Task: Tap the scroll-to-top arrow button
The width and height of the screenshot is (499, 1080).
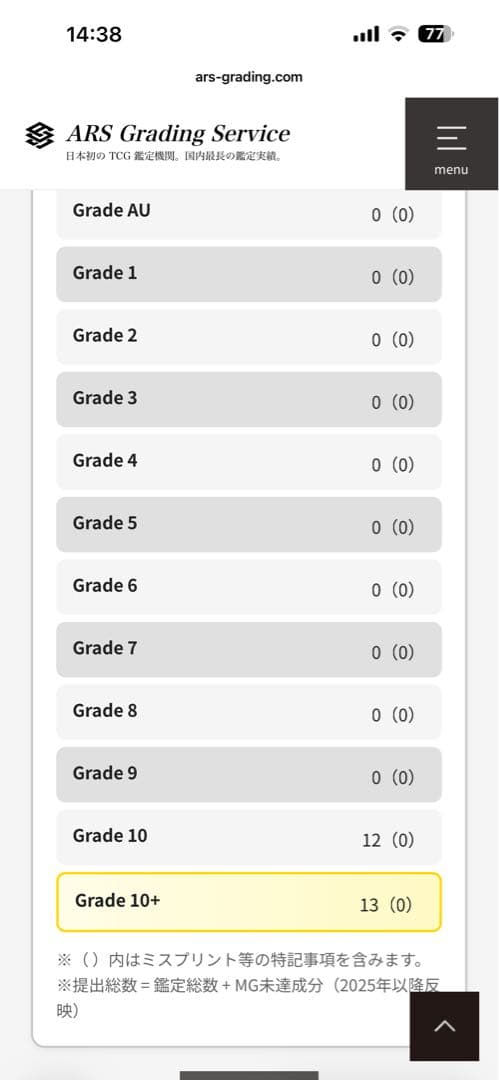Action: click(445, 1026)
